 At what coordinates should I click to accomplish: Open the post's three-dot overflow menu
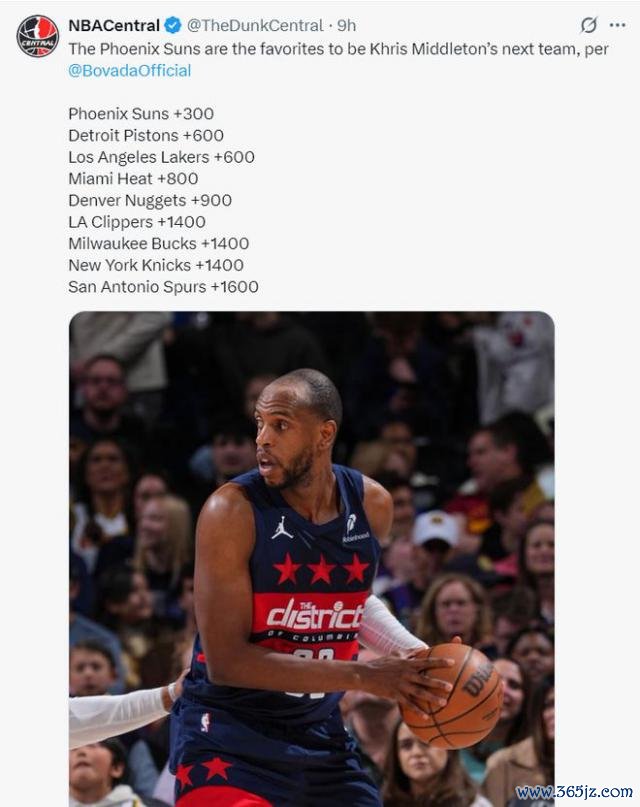pyautogui.click(x=617, y=25)
